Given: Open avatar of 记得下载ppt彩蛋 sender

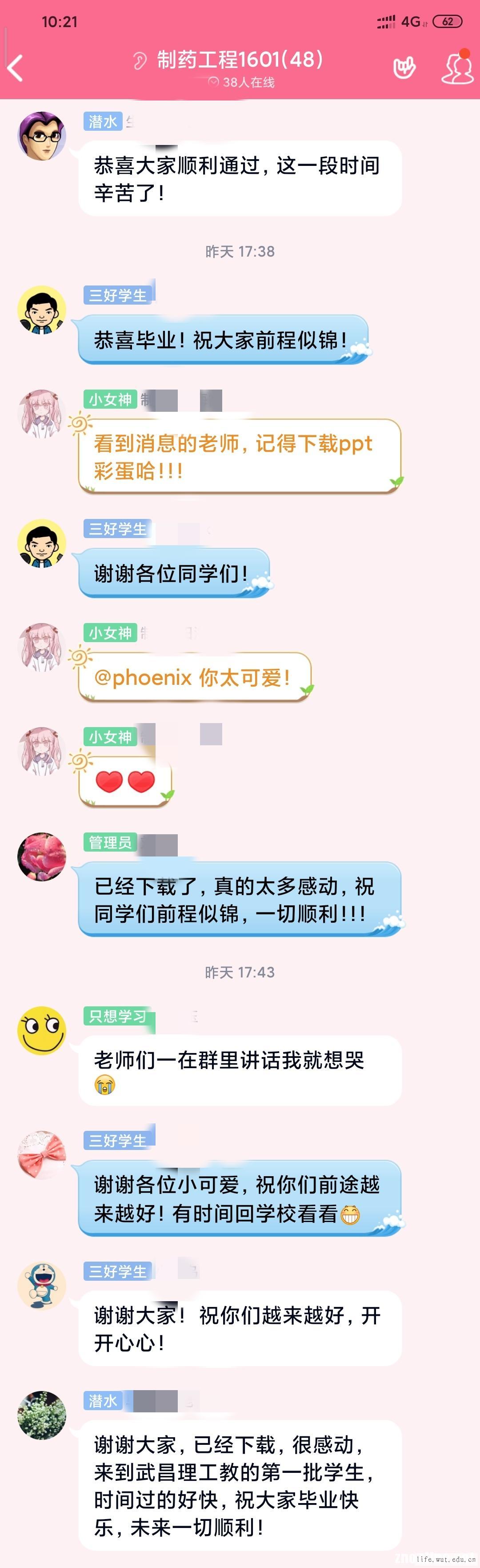Looking at the screenshot, I should 41,414.
